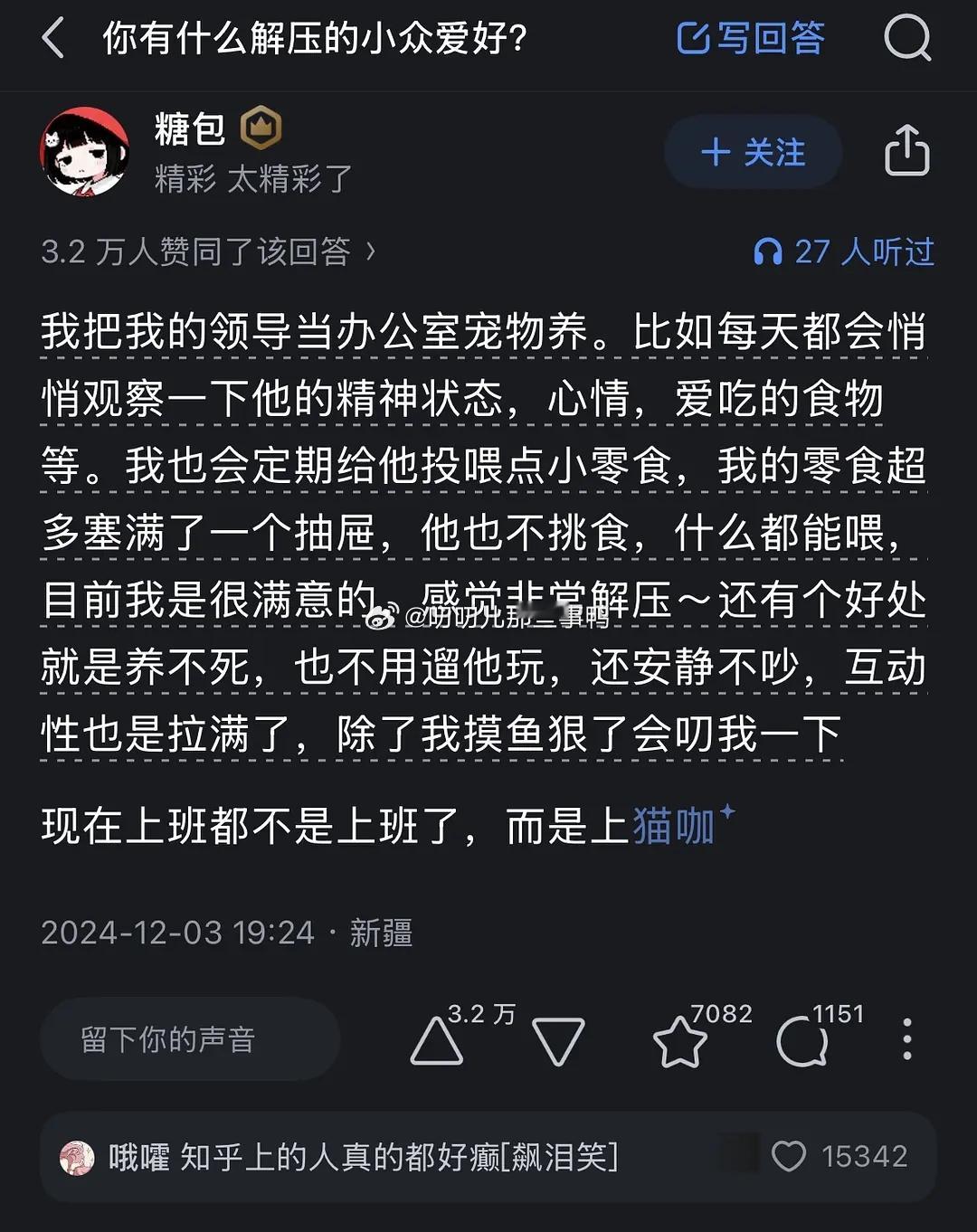Tap 写回答 to write an answer
This screenshot has width=977, height=1232.
coord(750,39)
